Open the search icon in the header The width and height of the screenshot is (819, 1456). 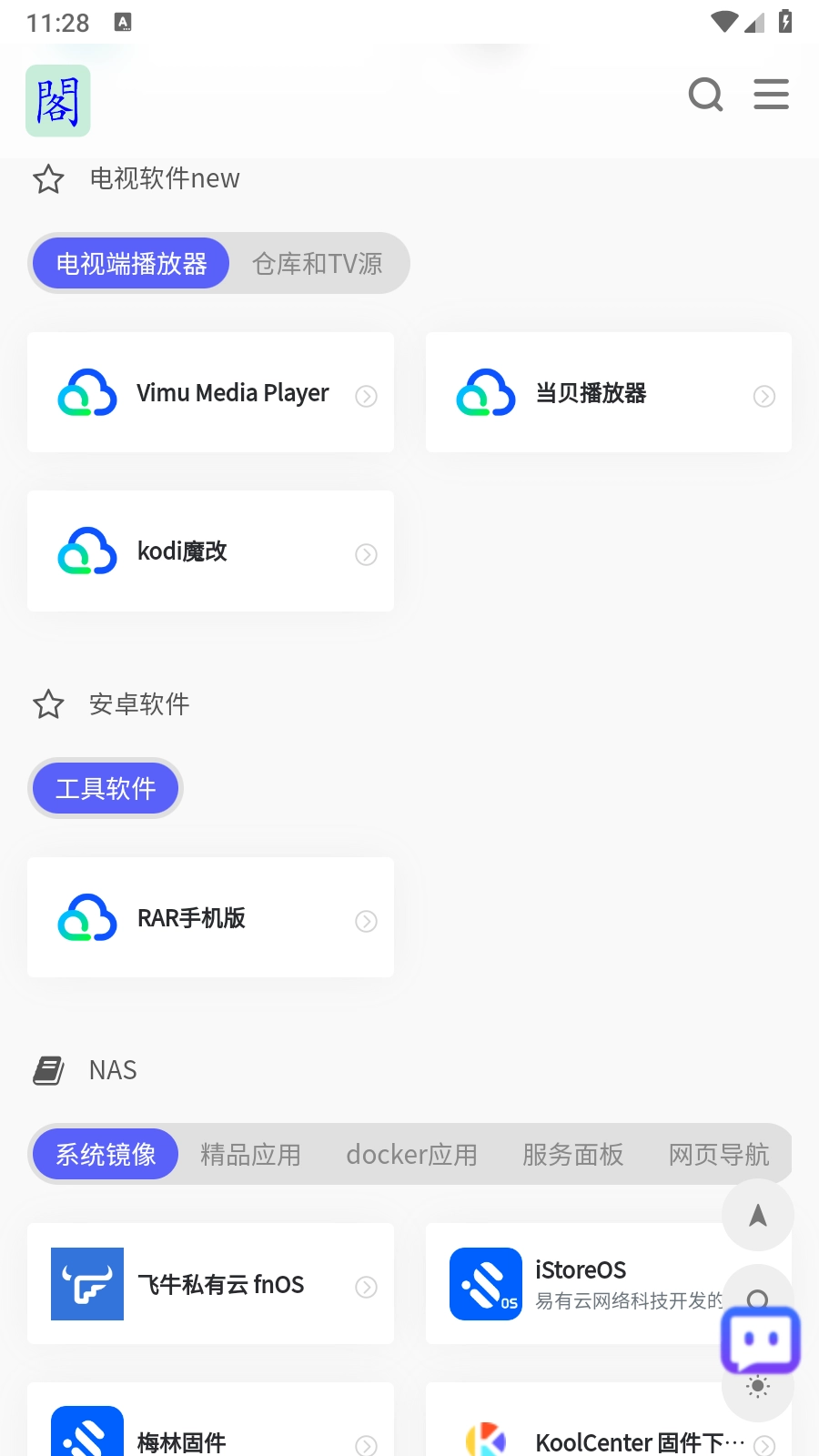(705, 95)
